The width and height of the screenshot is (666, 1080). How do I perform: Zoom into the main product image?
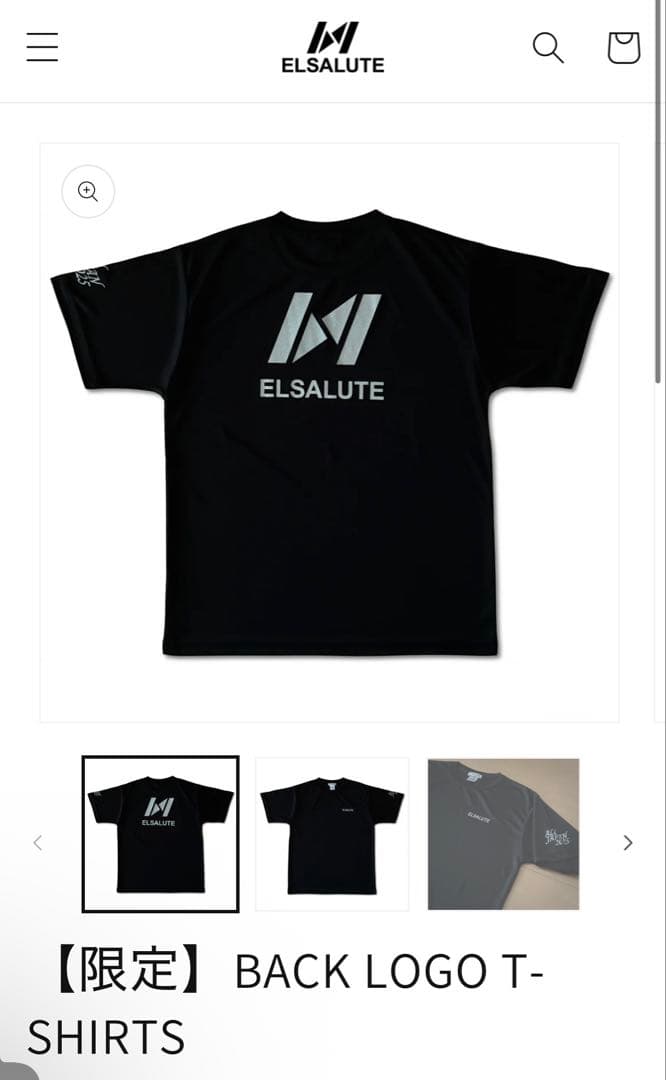pos(88,191)
